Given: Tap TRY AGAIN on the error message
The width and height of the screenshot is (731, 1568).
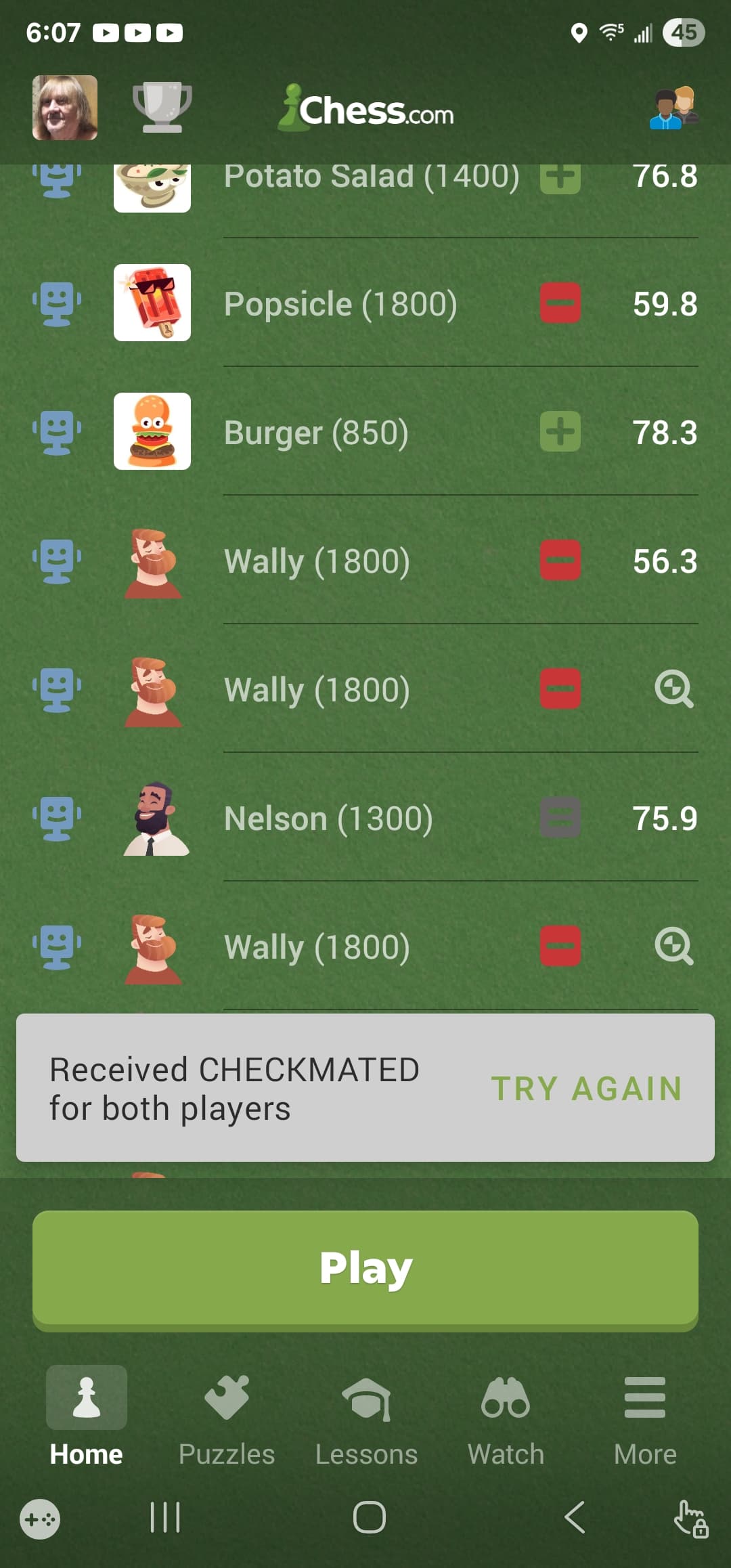Looking at the screenshot, I should click(586, 1089).
